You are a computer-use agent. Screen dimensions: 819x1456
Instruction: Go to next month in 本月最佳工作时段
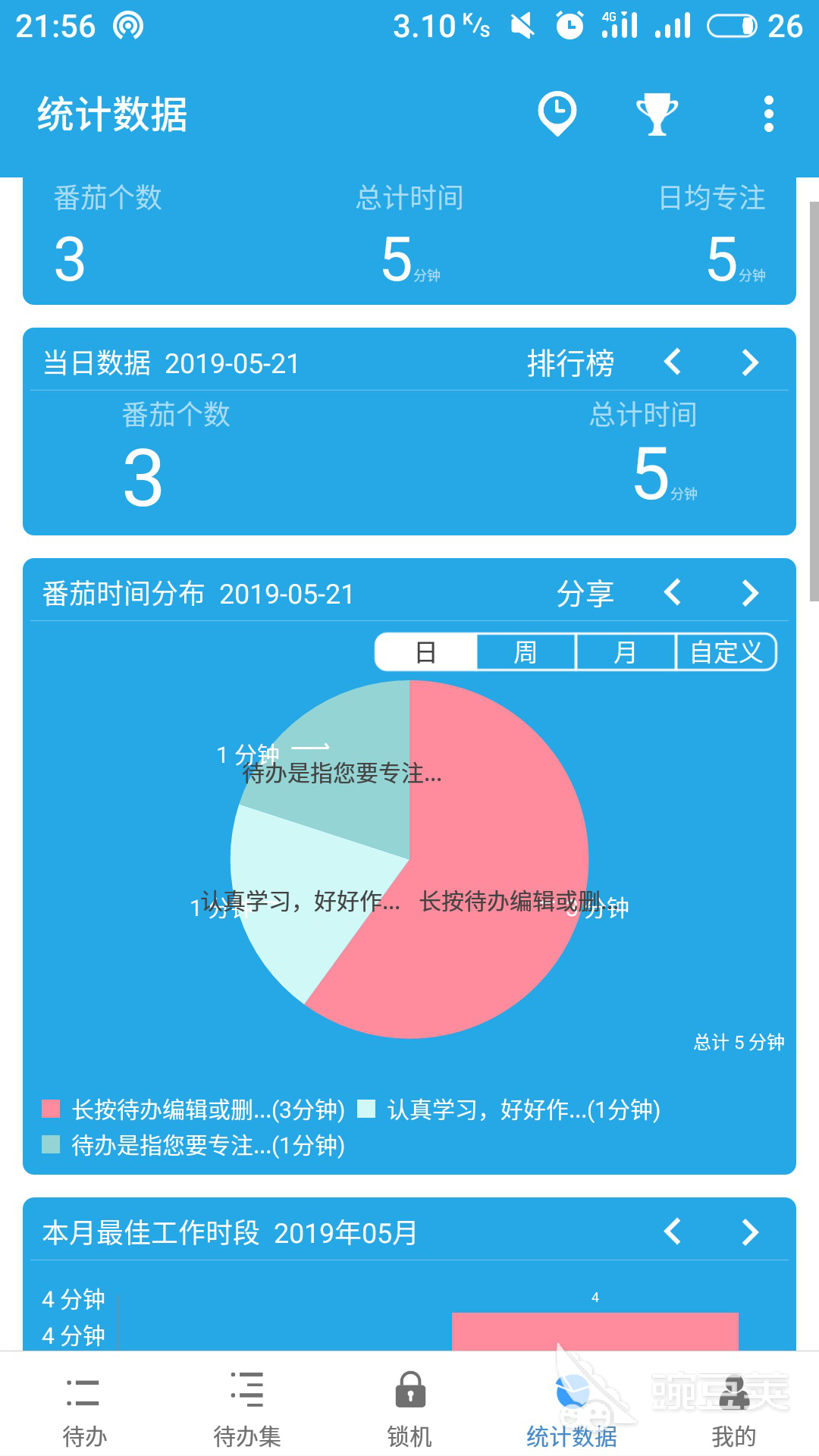750,1232
